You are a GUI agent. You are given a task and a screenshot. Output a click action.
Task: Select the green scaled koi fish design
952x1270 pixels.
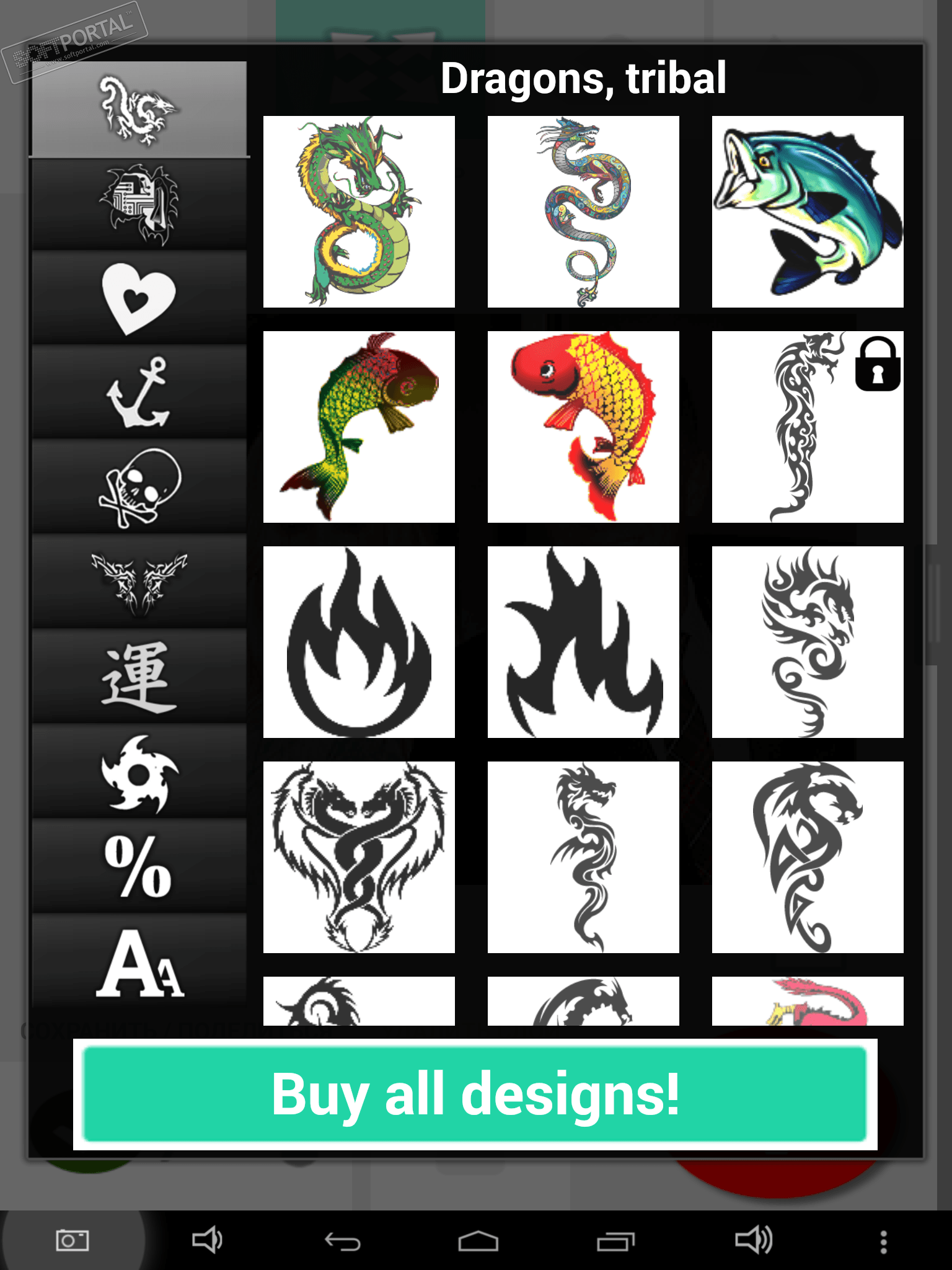pyautogui.click(x=359, y=427)
